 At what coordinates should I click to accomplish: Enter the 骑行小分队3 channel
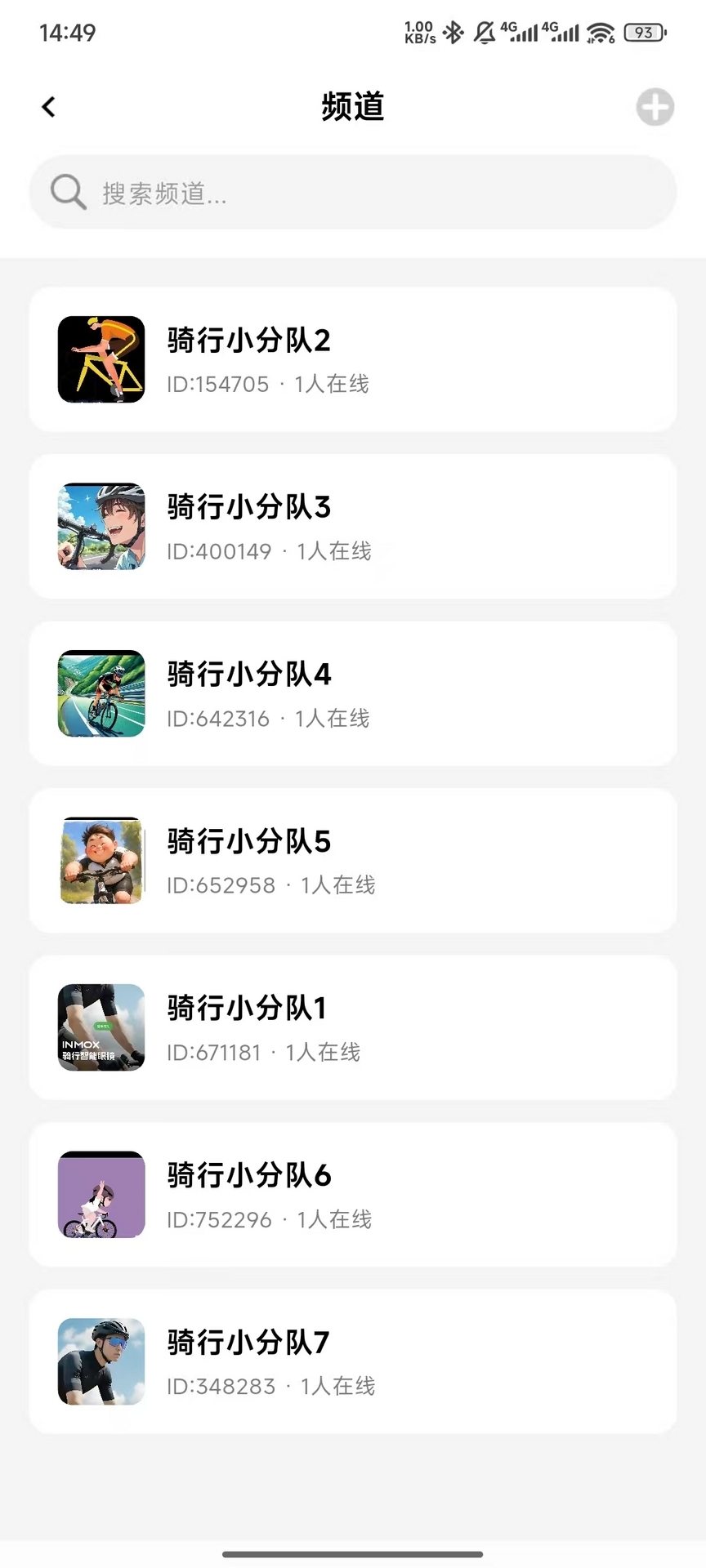(x=353, y=527)
